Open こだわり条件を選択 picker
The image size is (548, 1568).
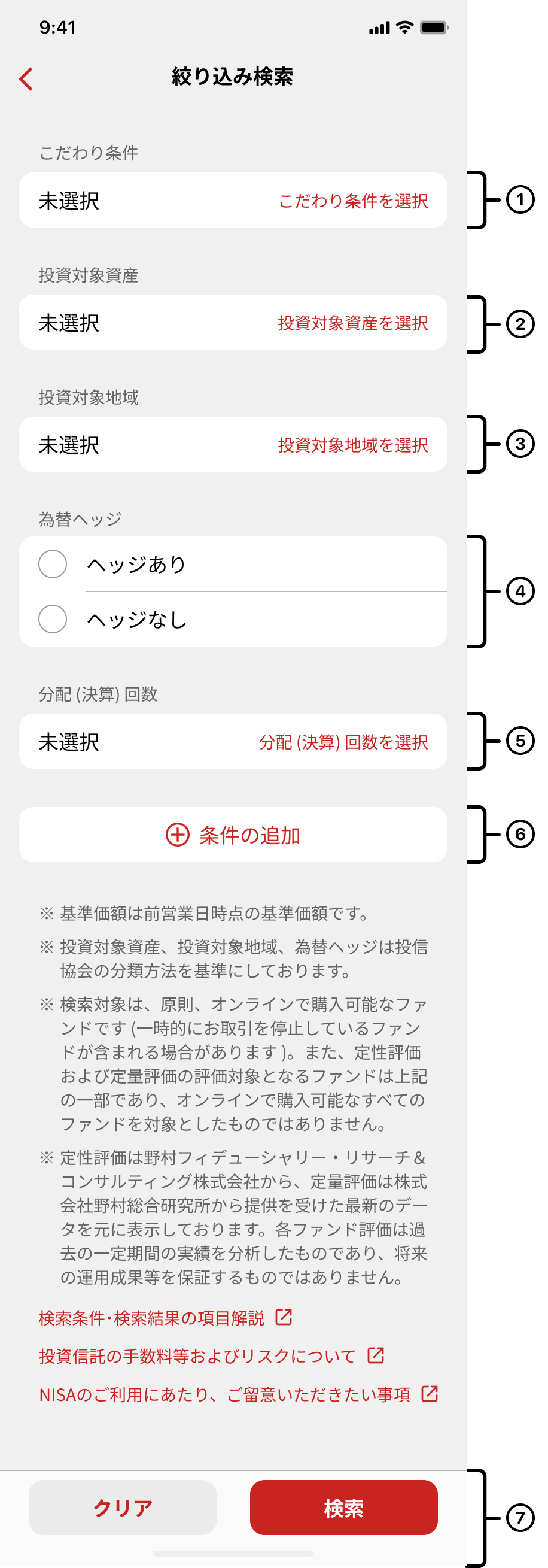pos(354,201)
